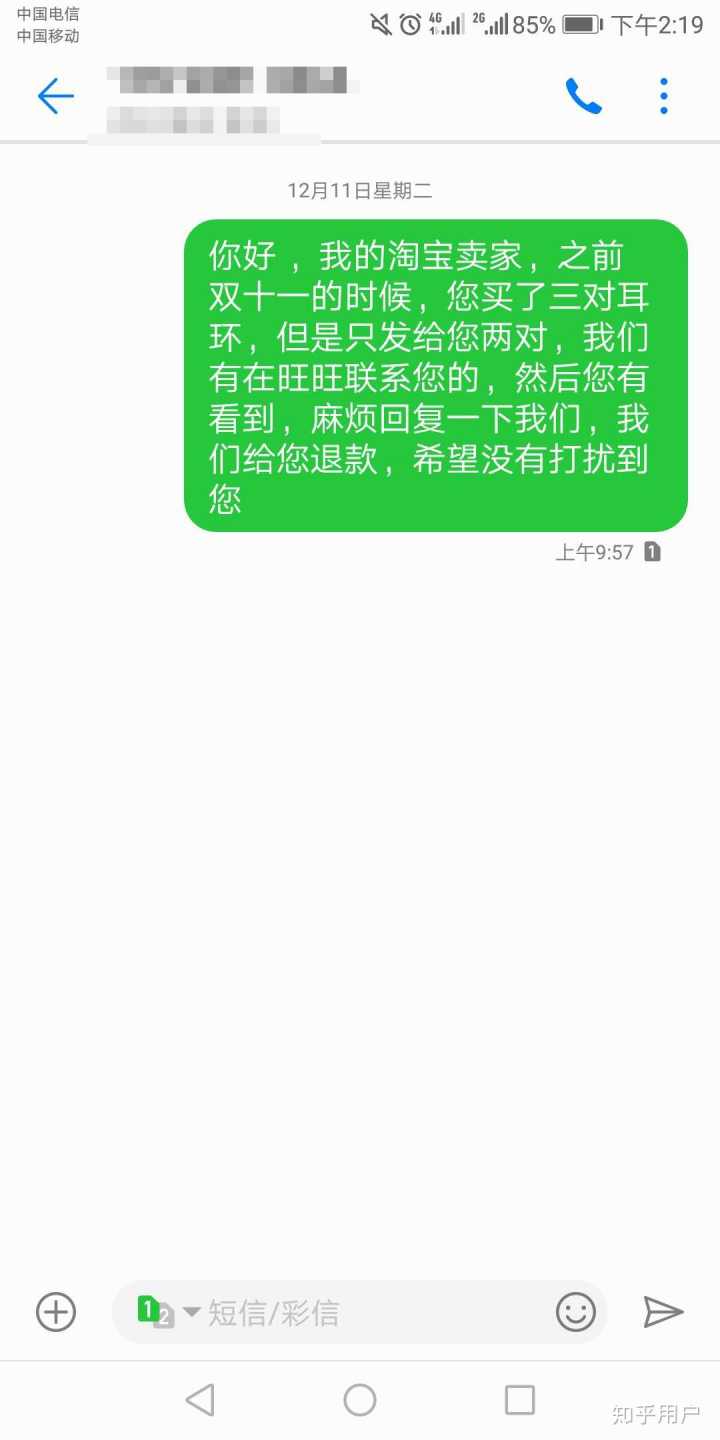Call this contact with the phone icon
Screen dimensions: 720x1440
pos(583,96)
